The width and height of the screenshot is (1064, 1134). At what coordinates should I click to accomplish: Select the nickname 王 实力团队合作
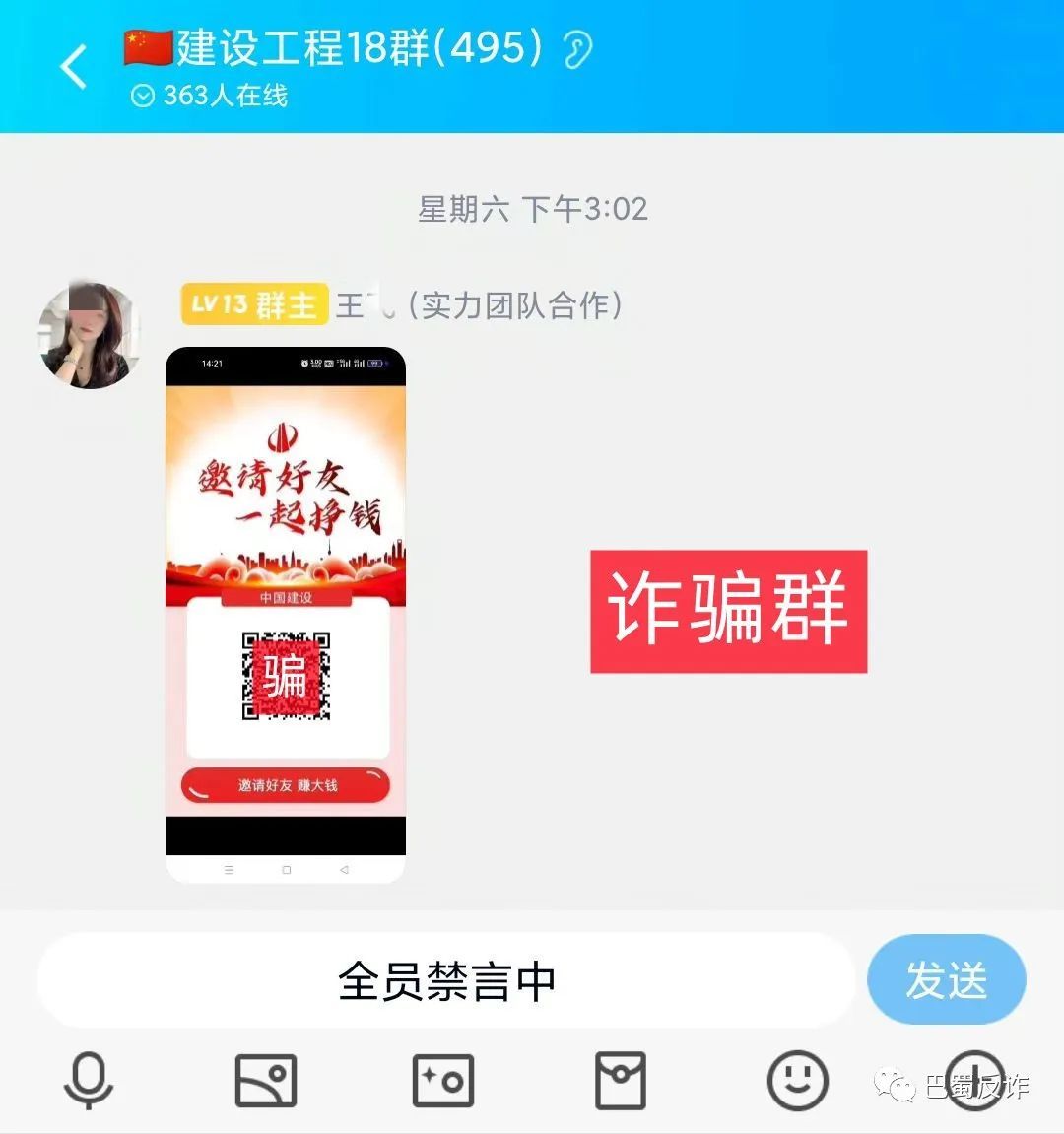[x=473, y=306]
